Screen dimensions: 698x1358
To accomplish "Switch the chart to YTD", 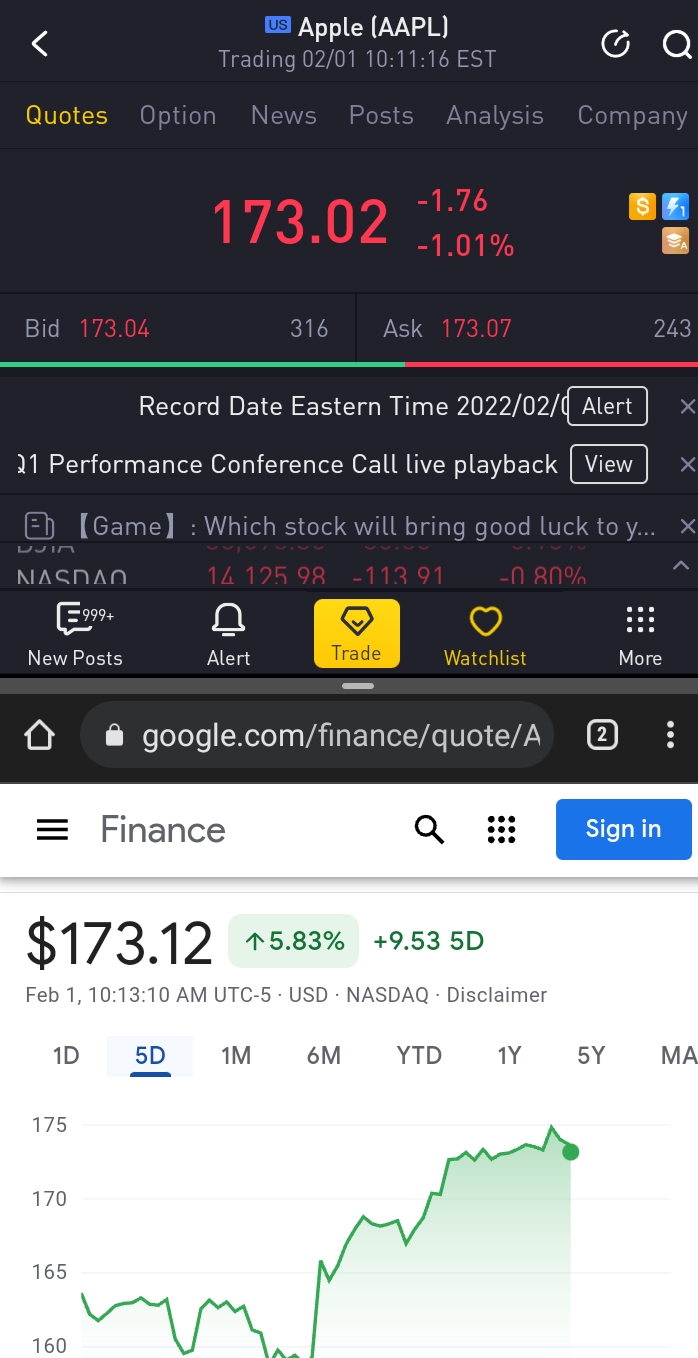I will (419, 1055).
